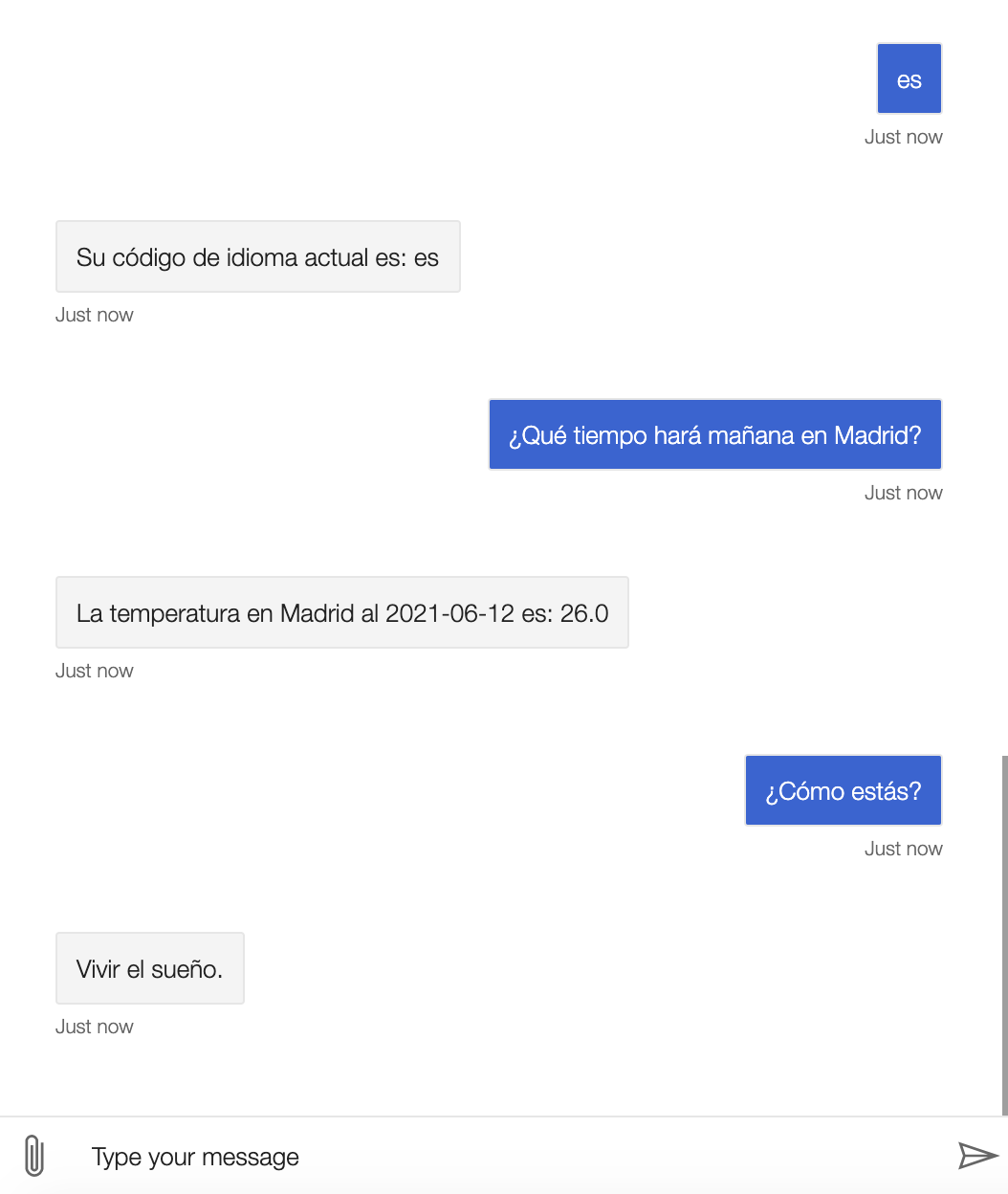This screenshot has width=1008, height=1194.
Task: Click the 'Su código de idioma actual es: es' bubble
Action: (257, 256)
